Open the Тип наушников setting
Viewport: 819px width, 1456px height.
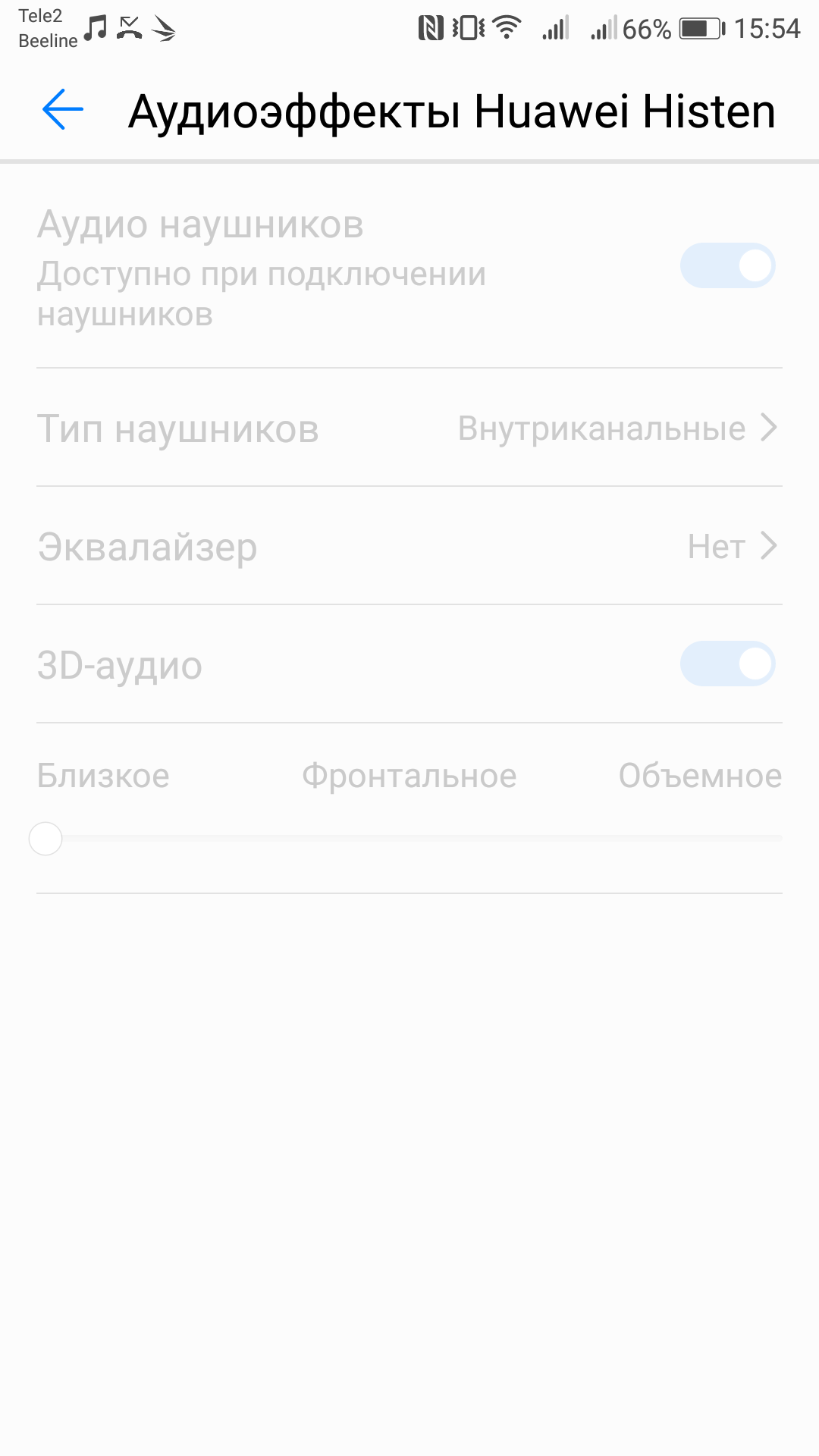(409, 428)
